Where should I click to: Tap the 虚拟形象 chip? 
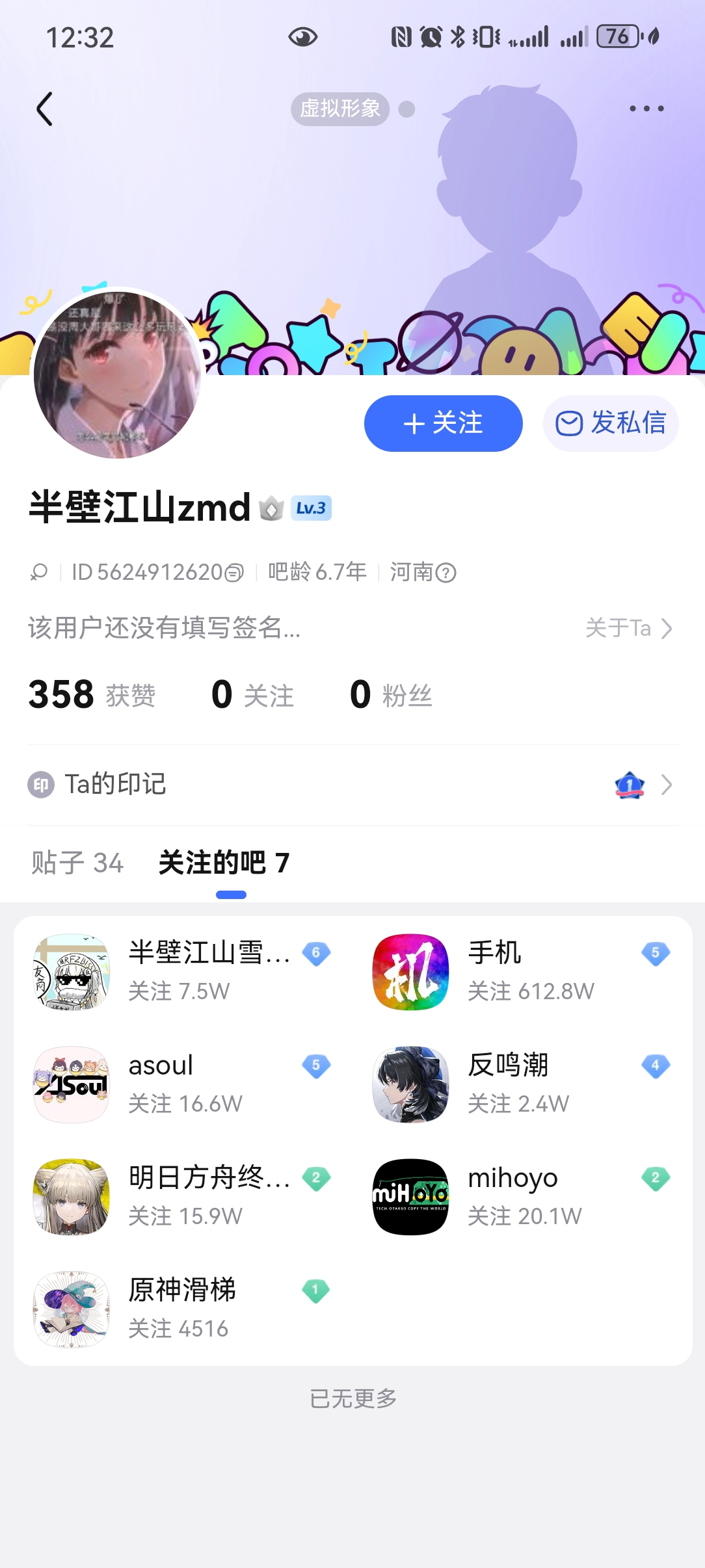(x=340, y=109)
